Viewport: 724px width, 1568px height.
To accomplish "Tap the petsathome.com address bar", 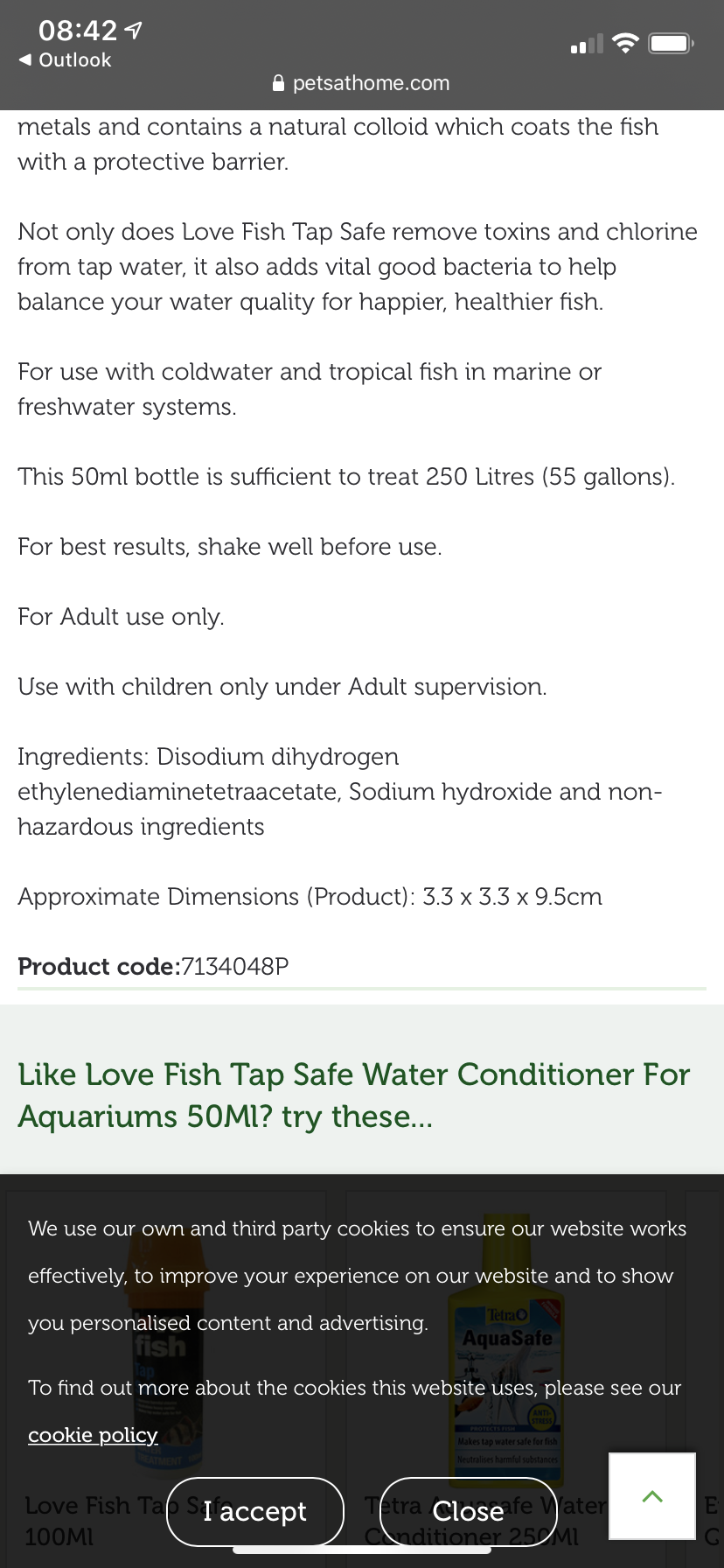I will (362, 83).
